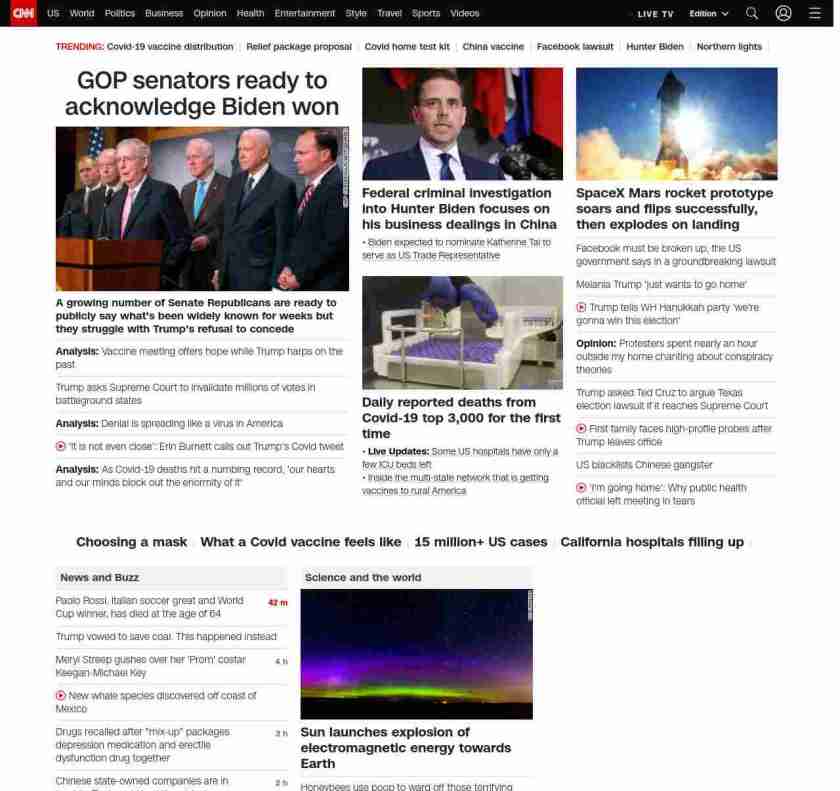Screen dimensions: 840x791
Task: Open the search icon in top bar
Action: coord(752,13)
